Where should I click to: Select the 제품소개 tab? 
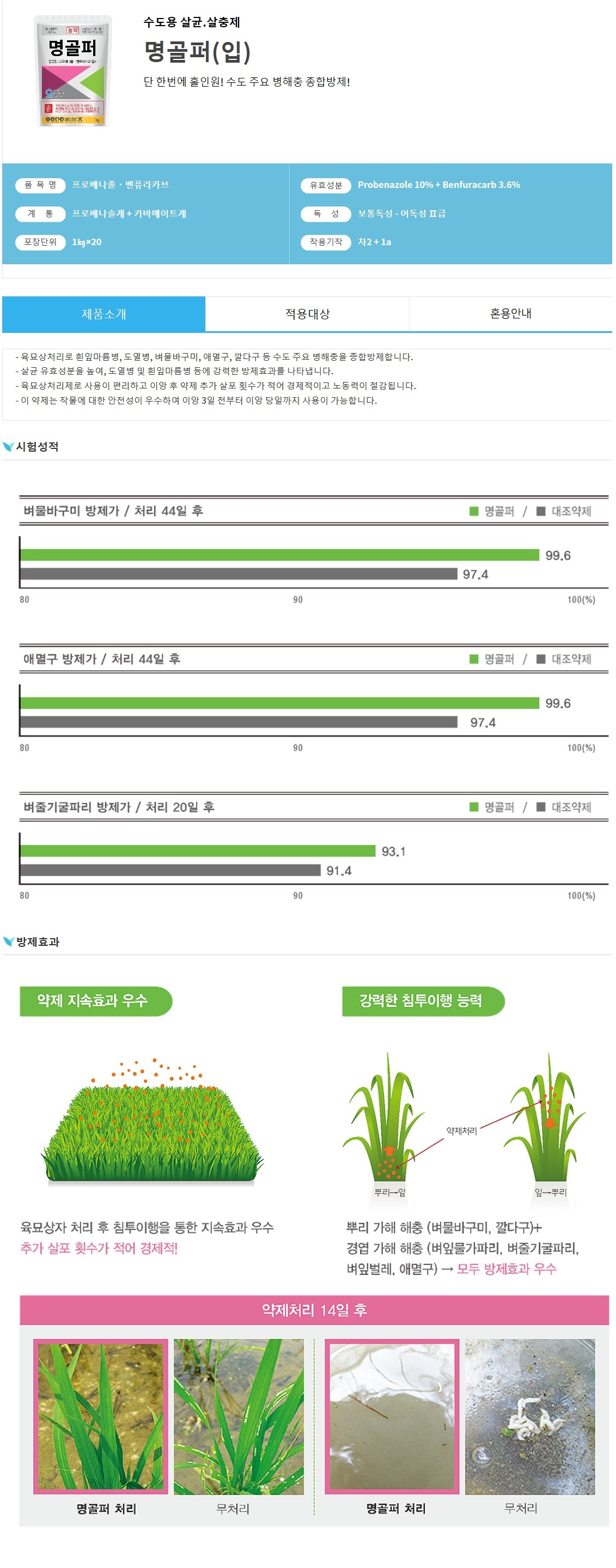104,314
